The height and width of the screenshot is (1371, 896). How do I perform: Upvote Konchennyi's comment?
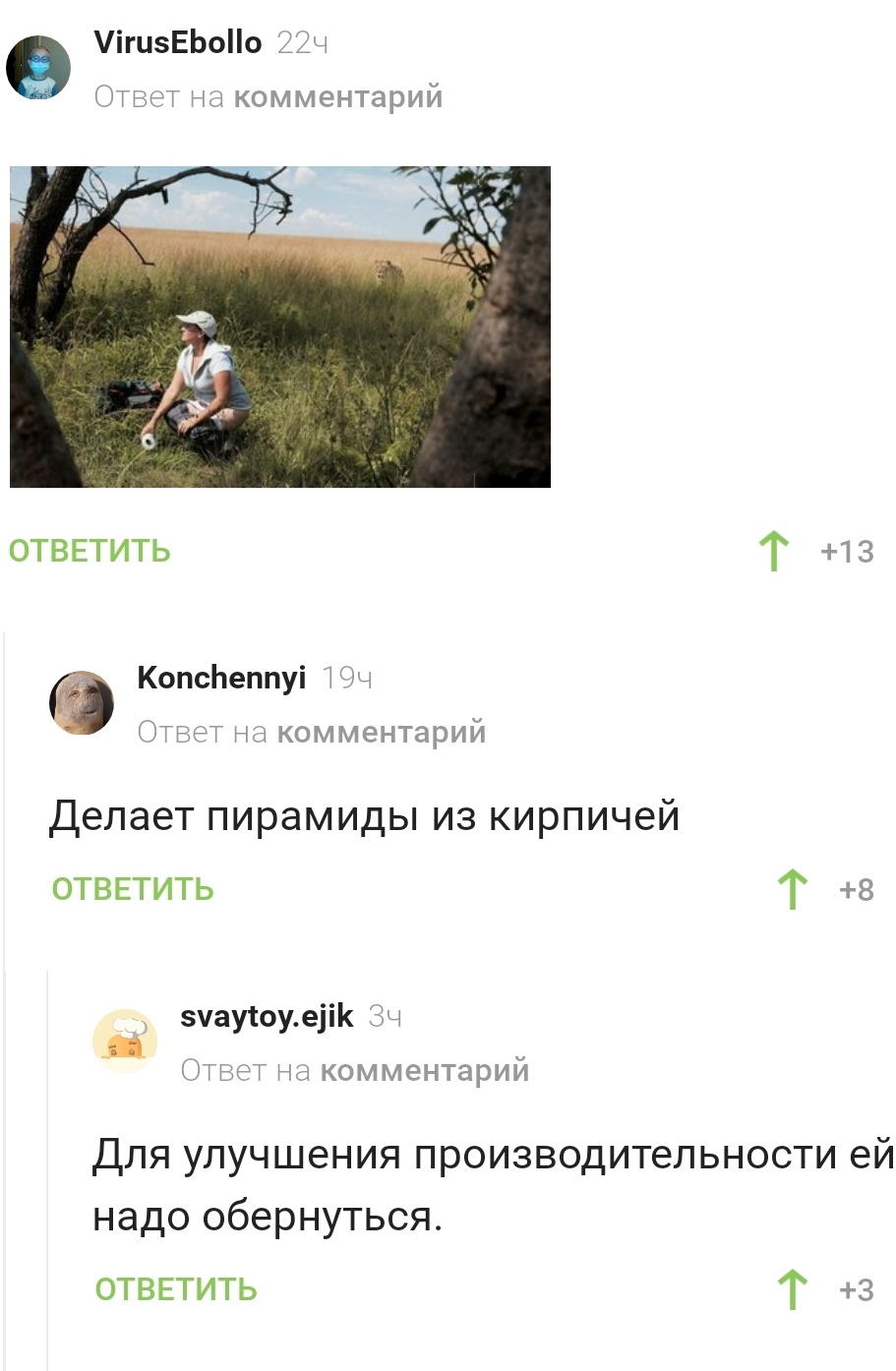793,889
